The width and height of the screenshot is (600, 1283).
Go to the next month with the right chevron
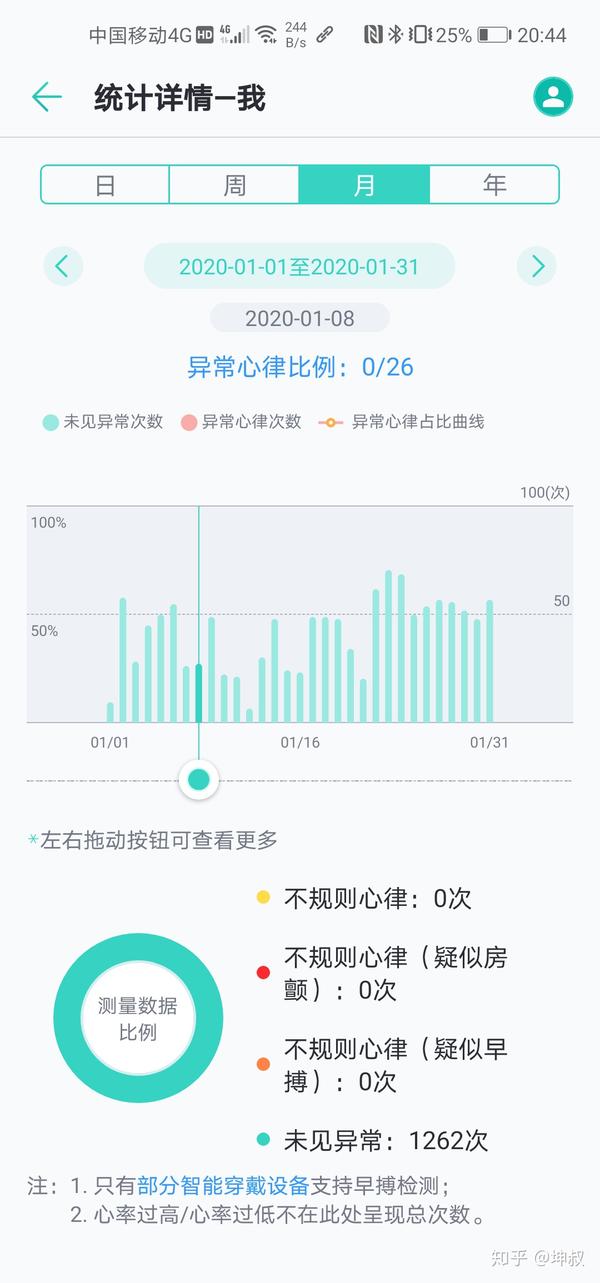click(x=537, y=266)
